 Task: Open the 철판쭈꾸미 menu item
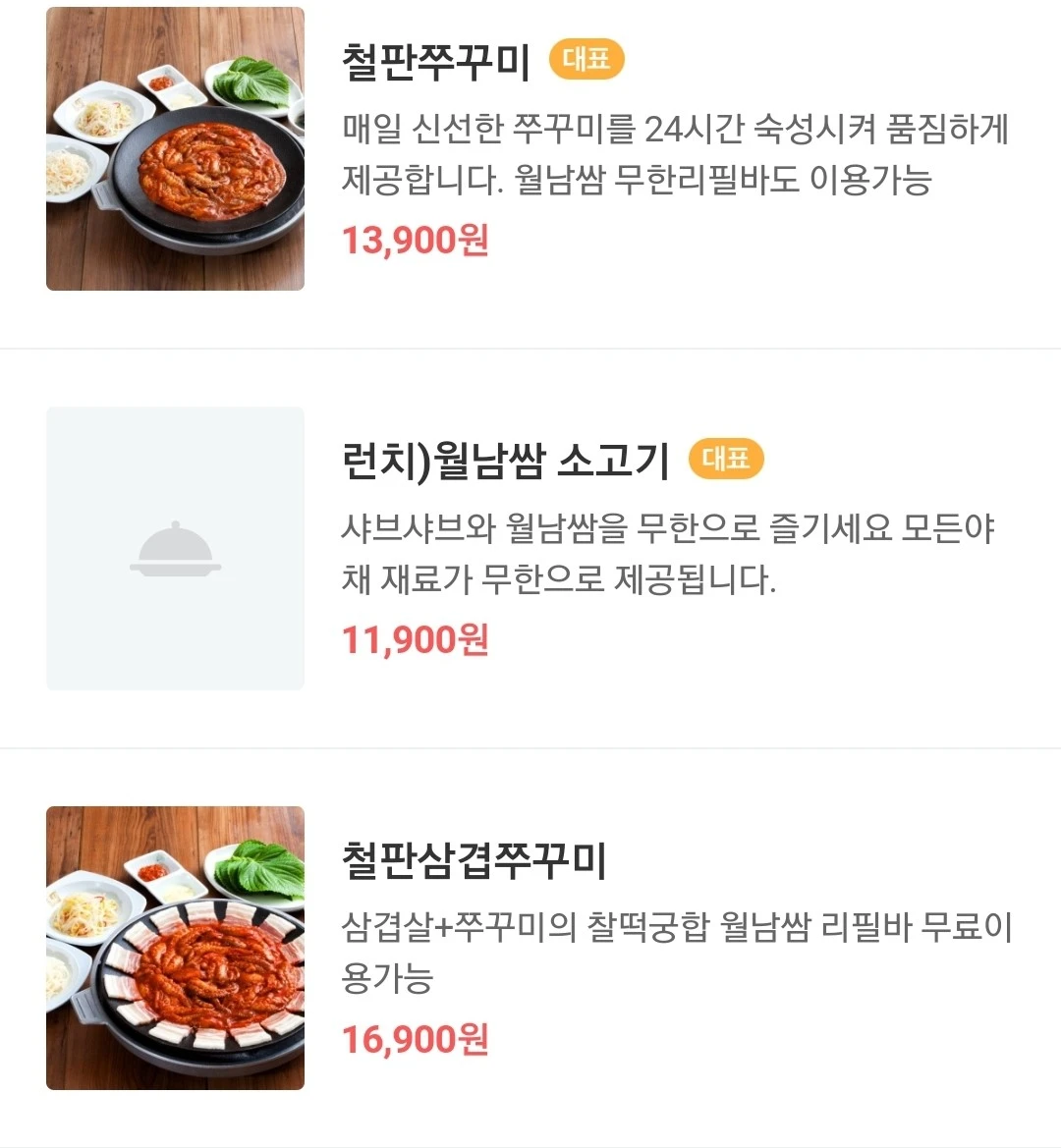click(x=435, y=63)
